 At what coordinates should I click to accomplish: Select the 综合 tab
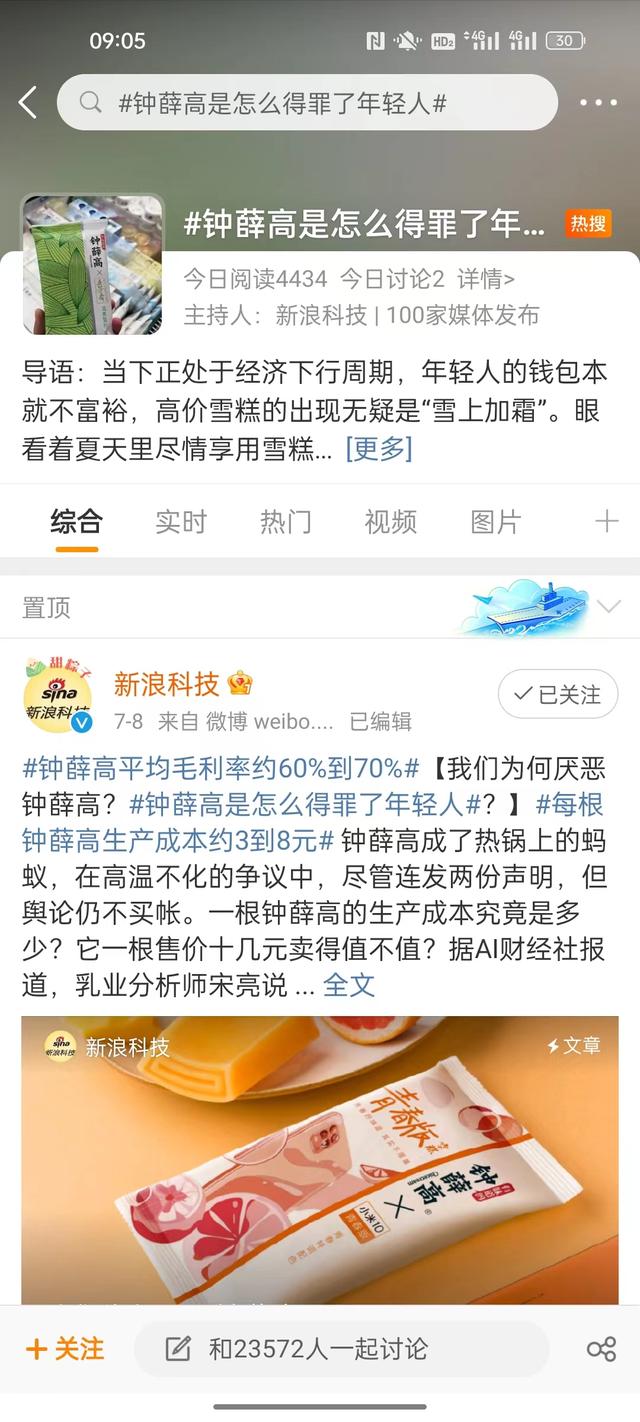point(76,521)
